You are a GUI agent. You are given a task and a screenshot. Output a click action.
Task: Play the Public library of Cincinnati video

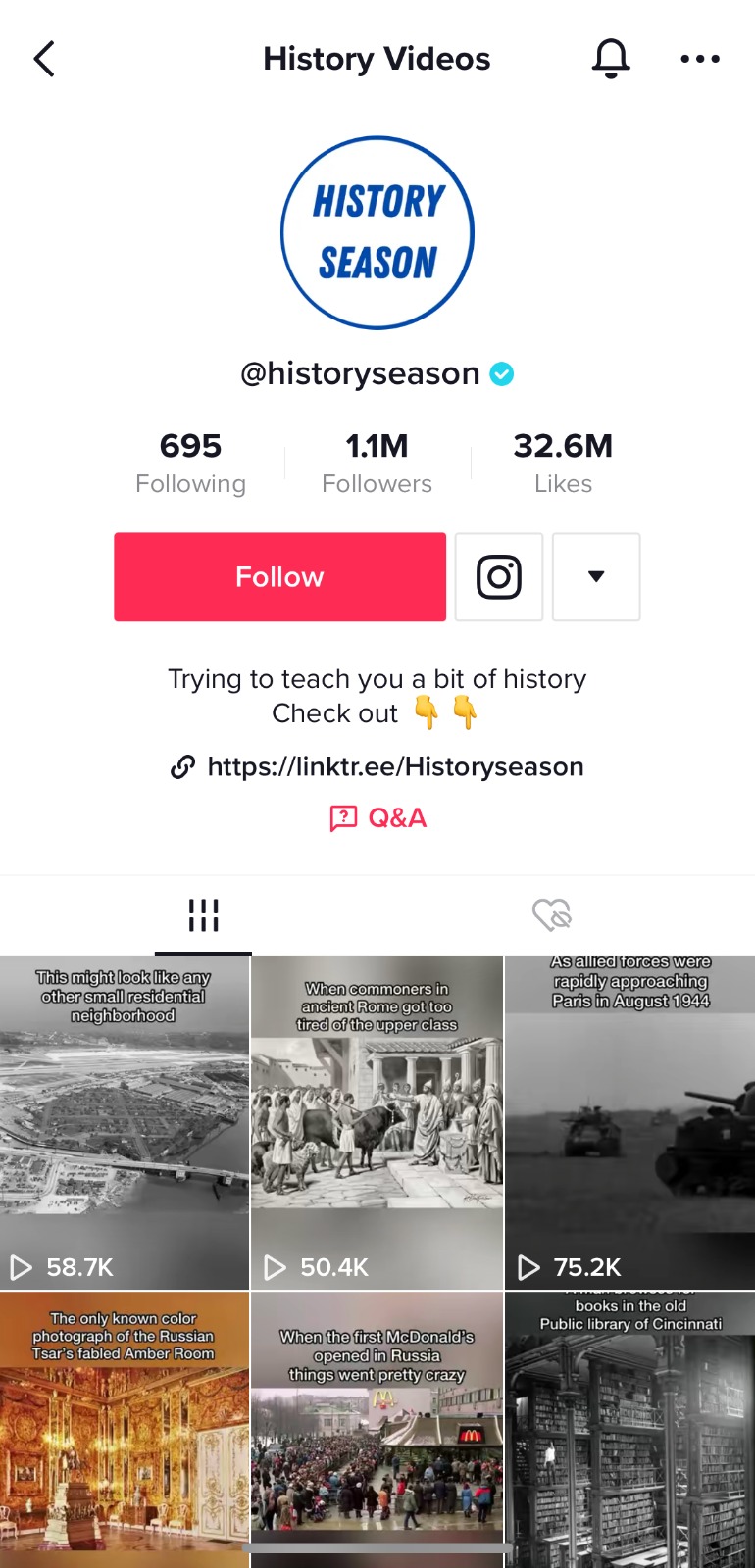[x=629, y=1431]
